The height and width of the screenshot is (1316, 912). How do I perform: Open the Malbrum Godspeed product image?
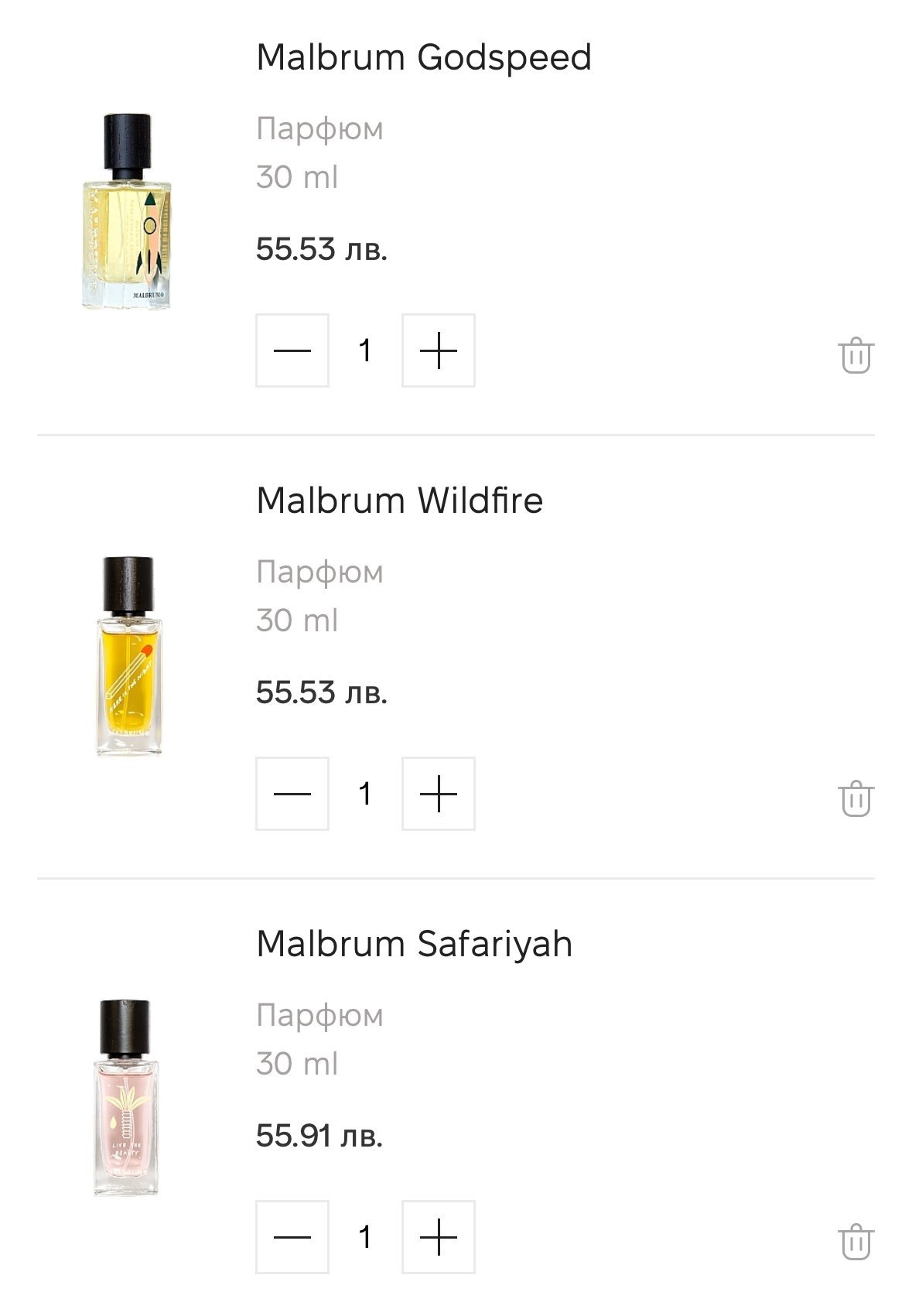click(127, 211)
